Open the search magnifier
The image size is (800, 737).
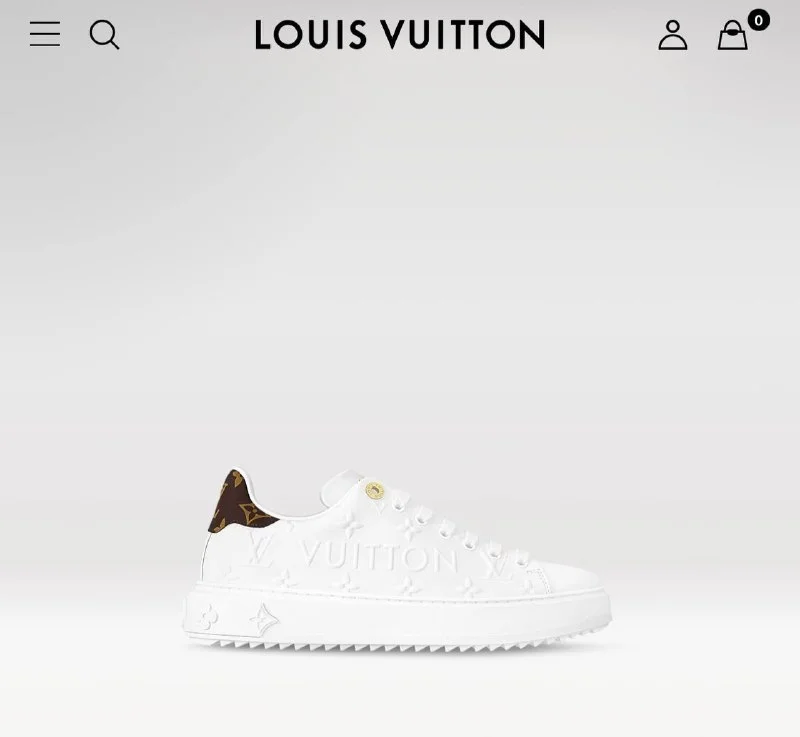104,35
